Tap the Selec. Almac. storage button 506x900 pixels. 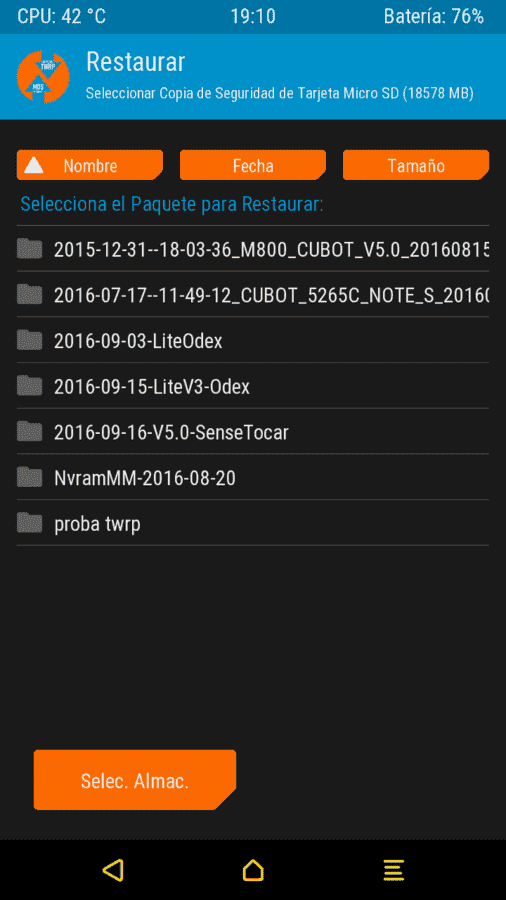pos(135,780)
